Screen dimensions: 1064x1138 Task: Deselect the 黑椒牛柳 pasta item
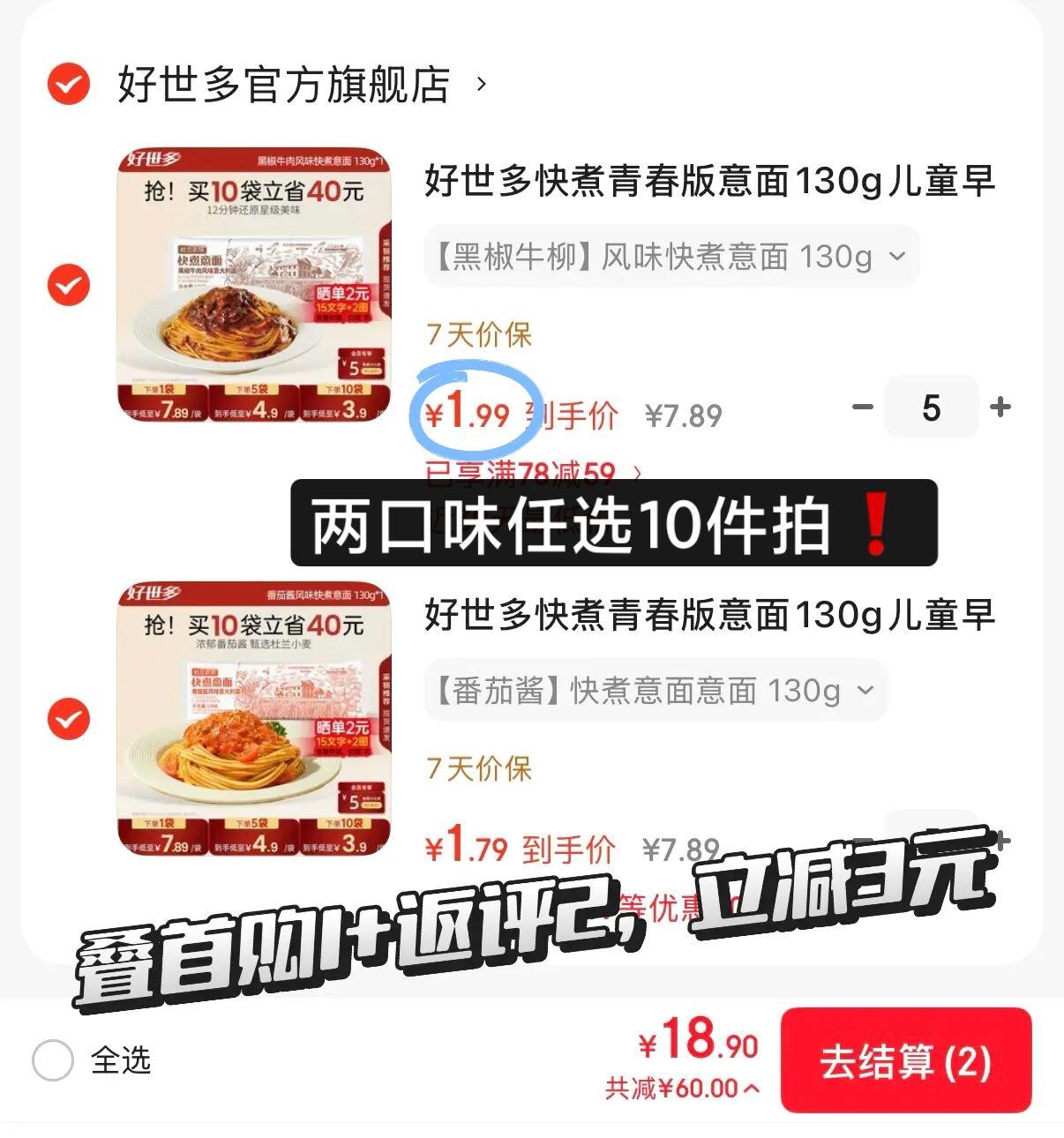(x=69, y=285)
